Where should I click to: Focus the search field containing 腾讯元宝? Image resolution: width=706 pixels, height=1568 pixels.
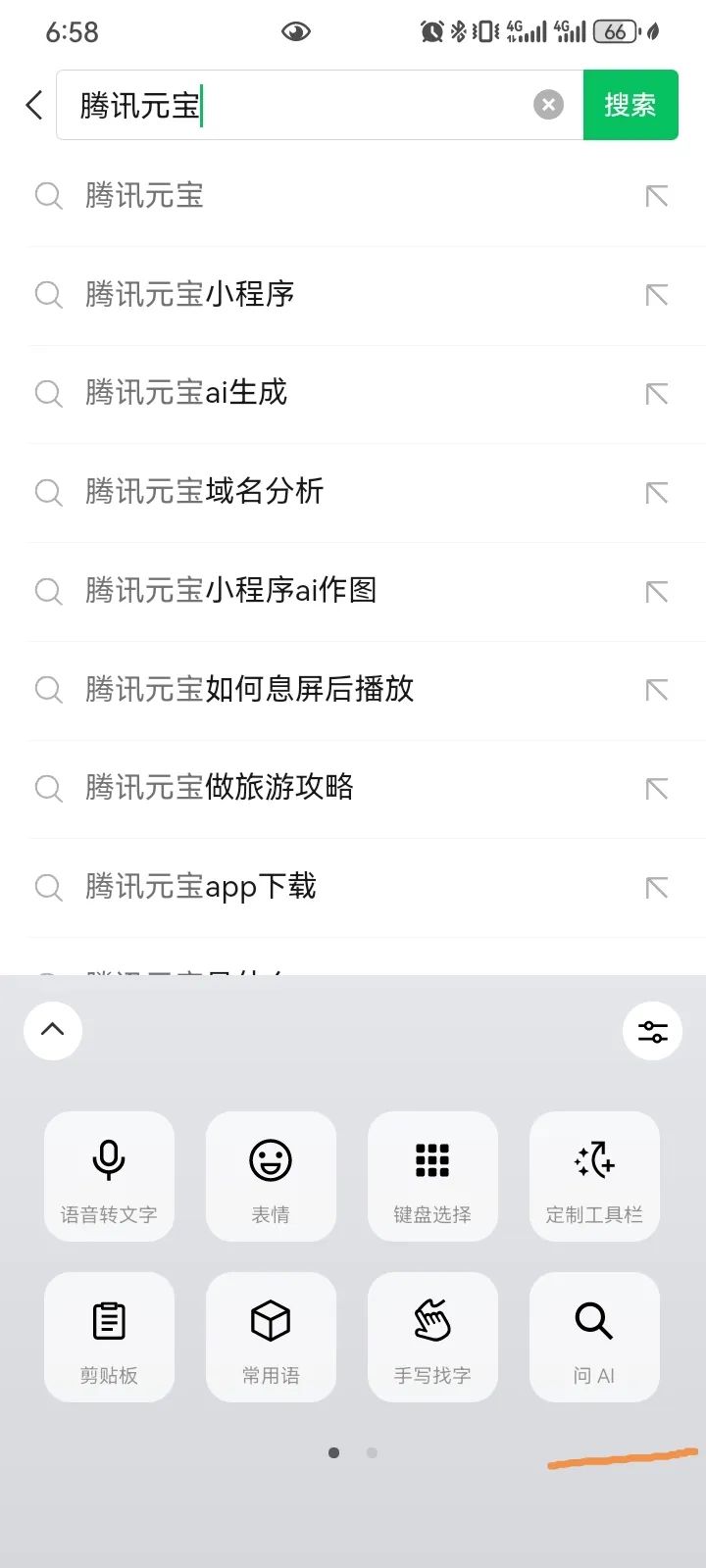[294, 105]
